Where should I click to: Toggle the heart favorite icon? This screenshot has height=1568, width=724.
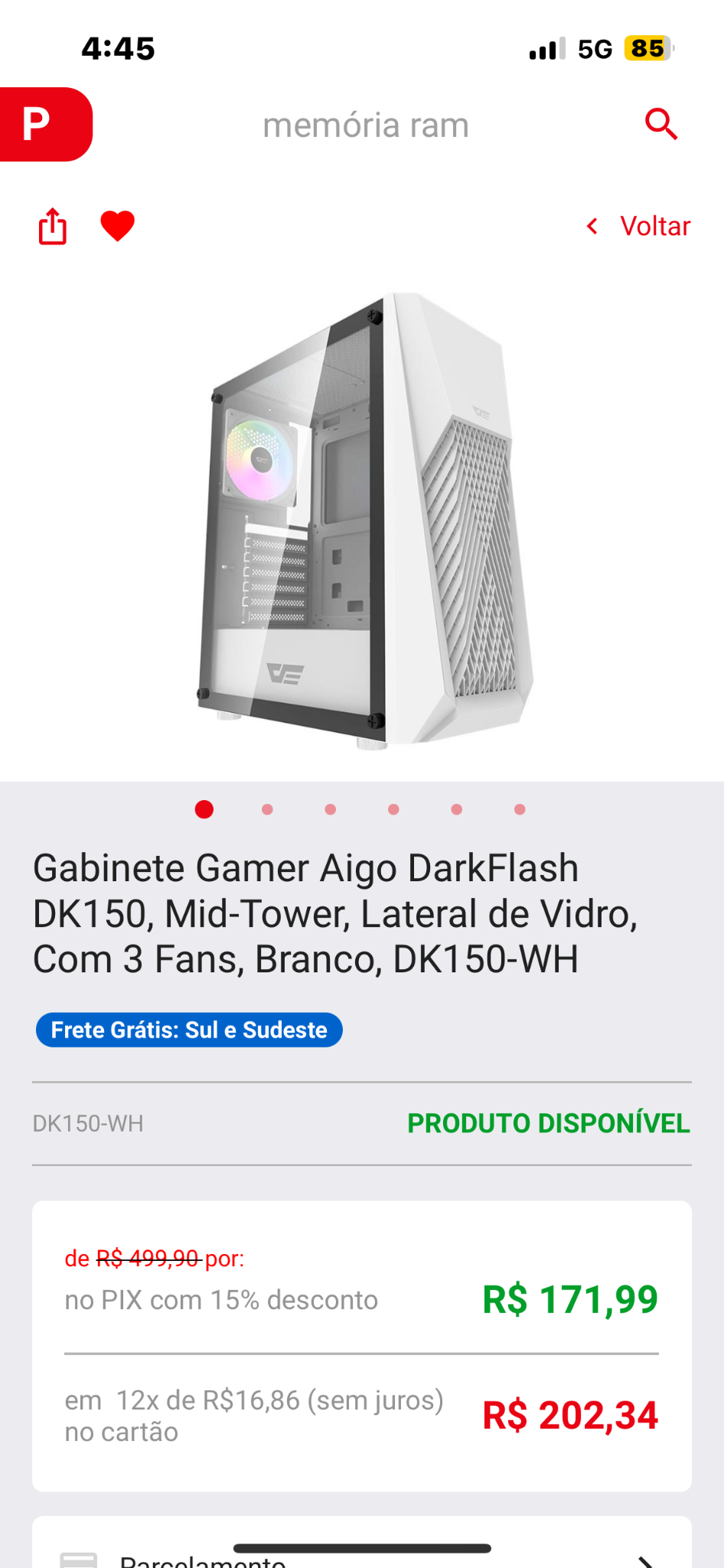click(x=118, y=226)
